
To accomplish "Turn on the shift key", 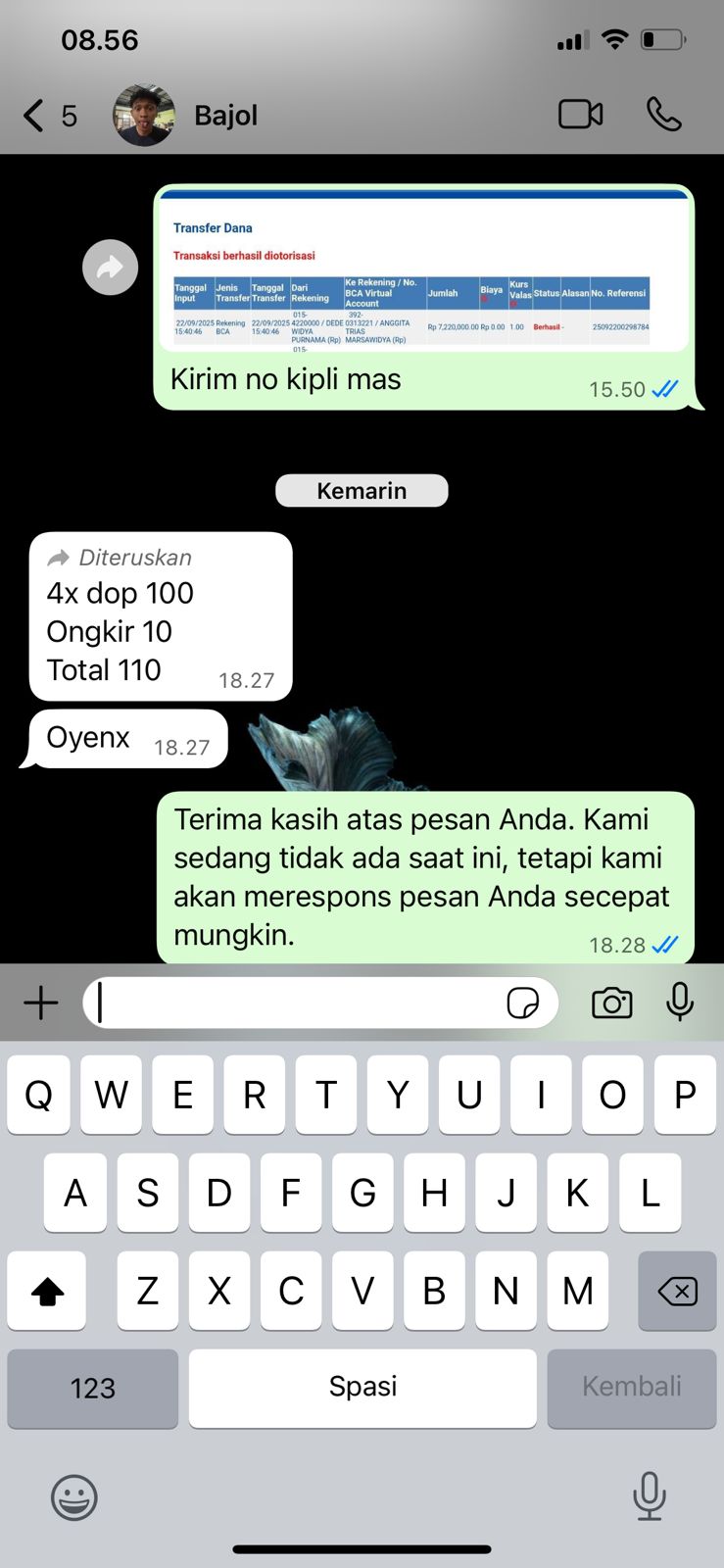I will [x=47, y=1291].
